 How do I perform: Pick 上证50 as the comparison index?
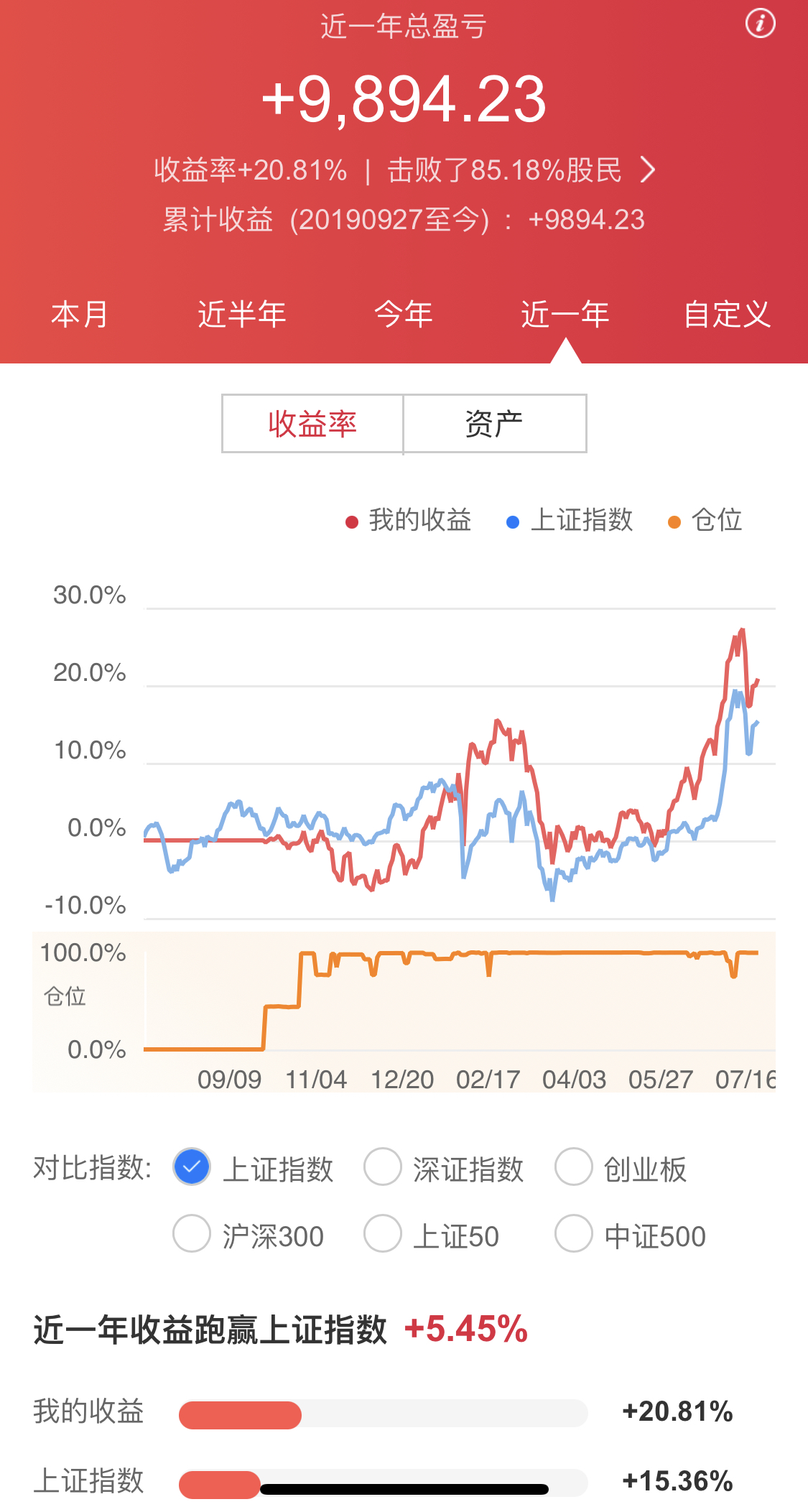coord(383,1234)
